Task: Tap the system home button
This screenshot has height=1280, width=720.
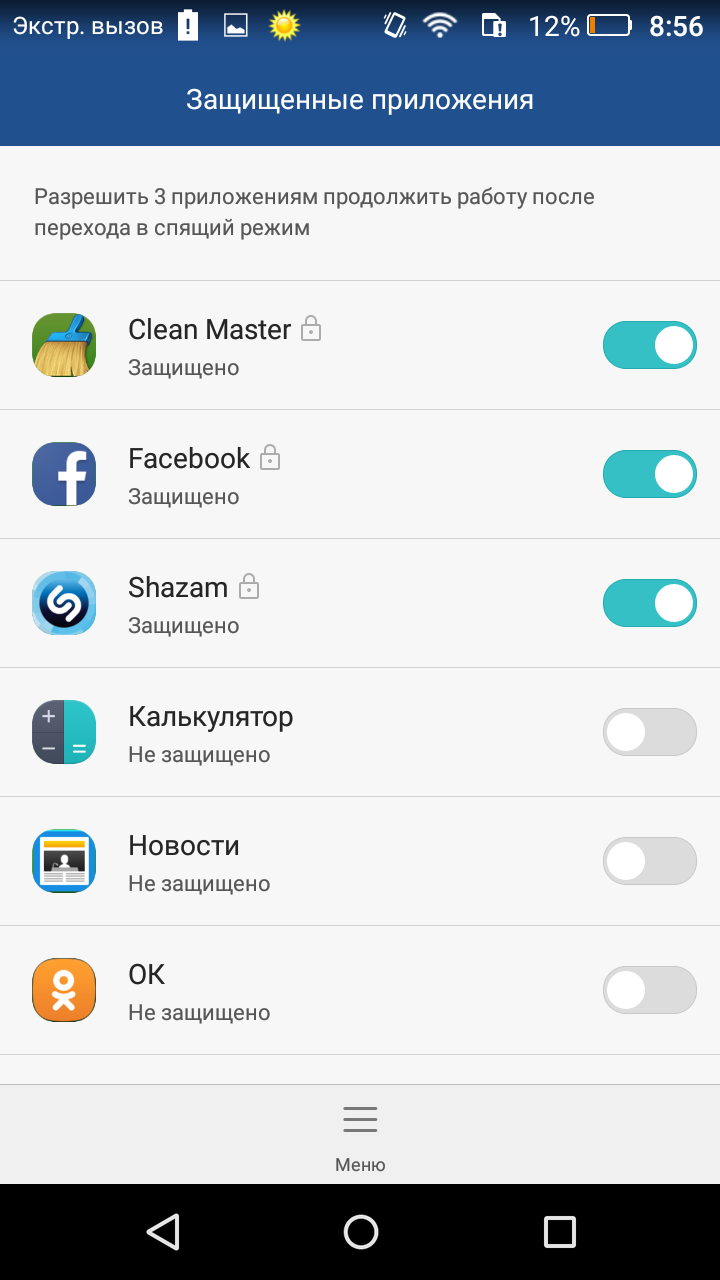Action: tap(360, 1232)
